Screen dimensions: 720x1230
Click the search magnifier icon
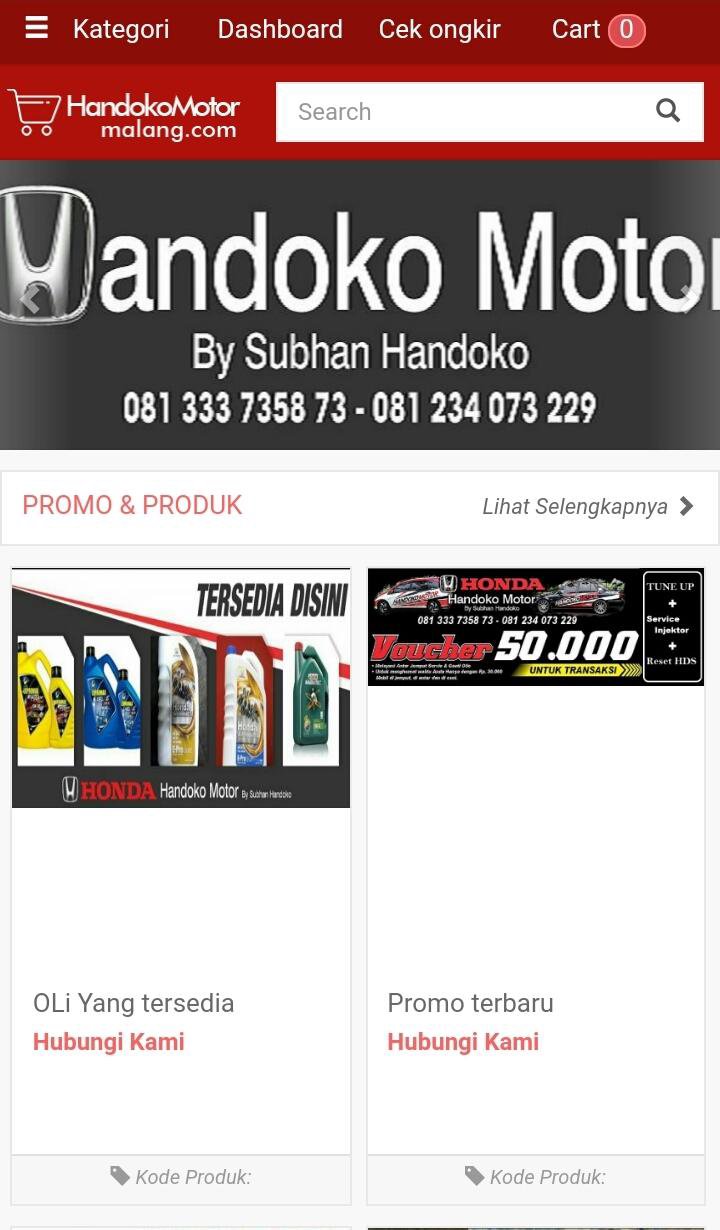[668, 111]
